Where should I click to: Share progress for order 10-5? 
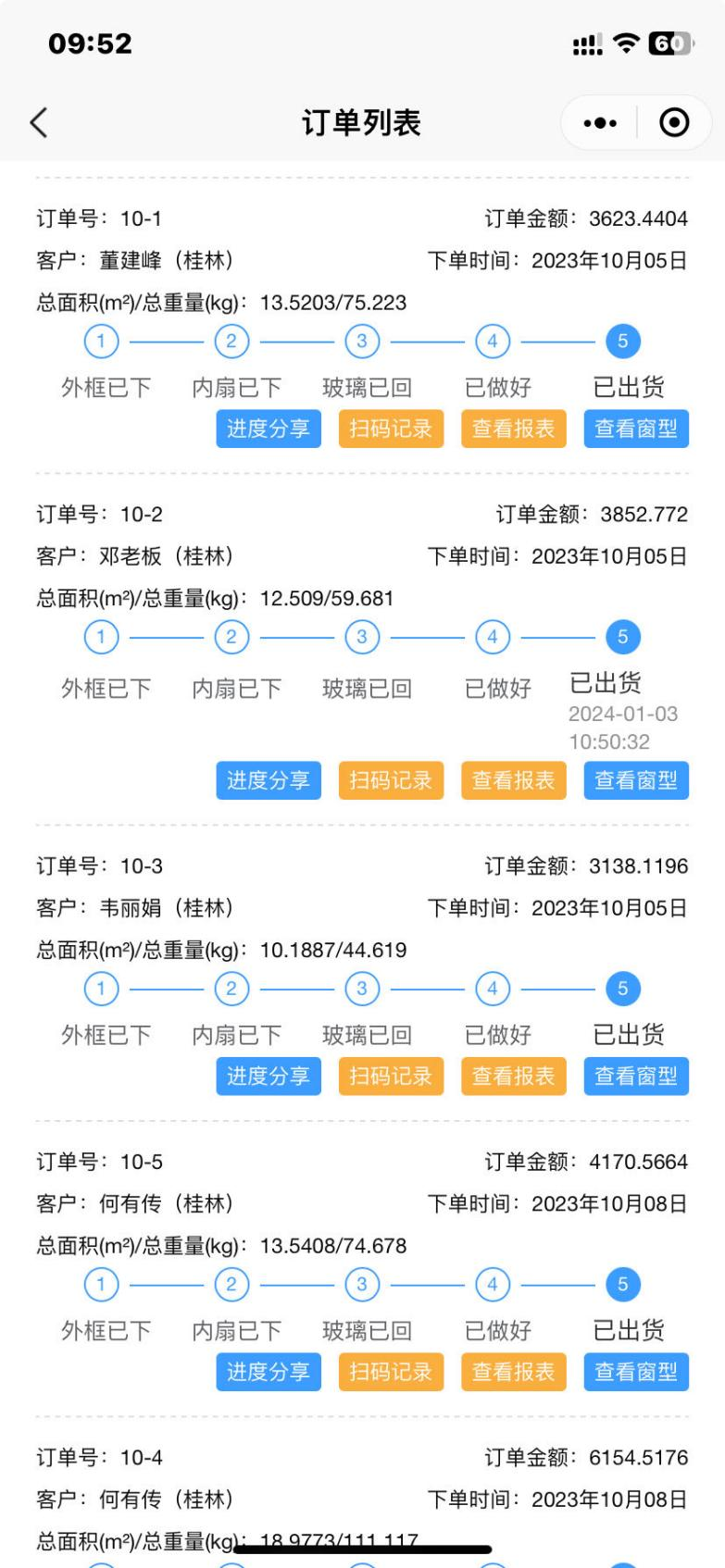coord(269,1372)
